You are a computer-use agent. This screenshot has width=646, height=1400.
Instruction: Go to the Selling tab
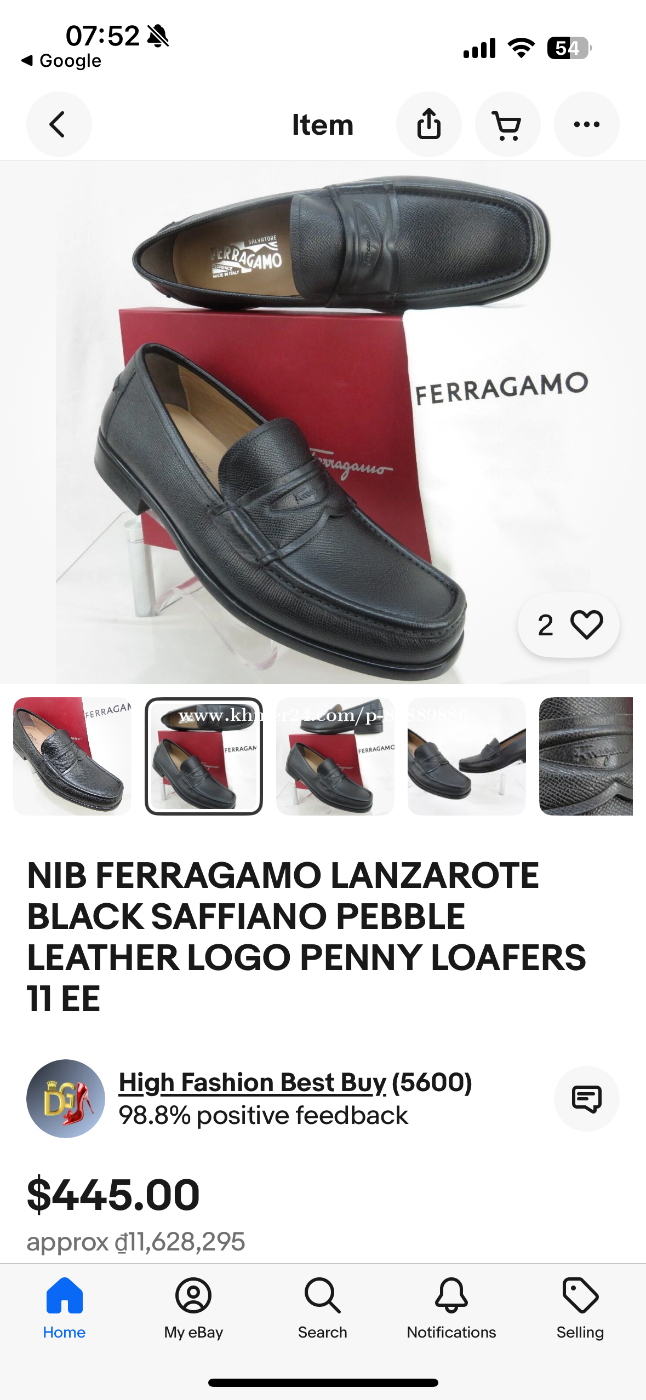click(580, 1309)
